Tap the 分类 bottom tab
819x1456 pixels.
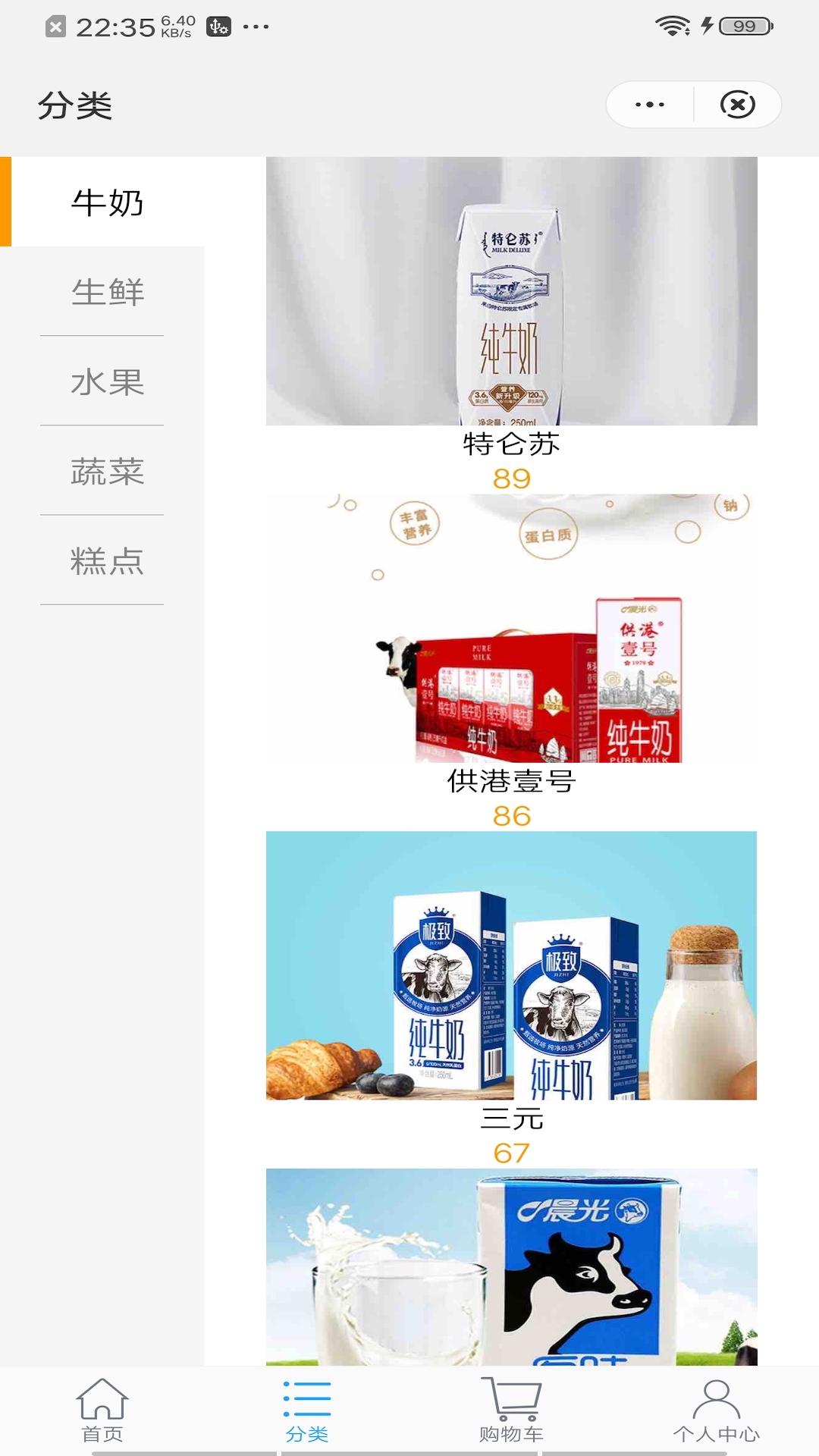pos(307,1410)
